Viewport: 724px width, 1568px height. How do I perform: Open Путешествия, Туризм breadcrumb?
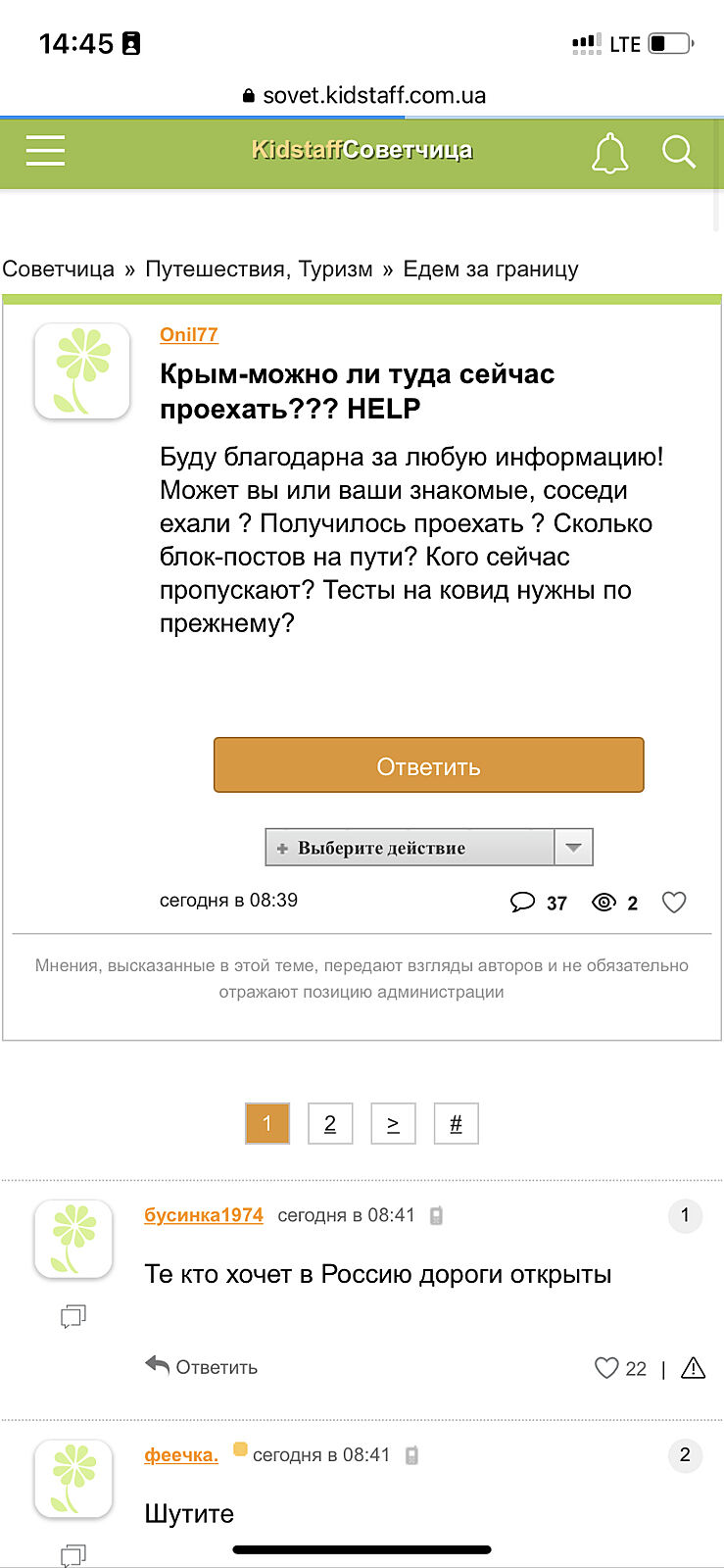pyautogui.click(x=259, y=269)
